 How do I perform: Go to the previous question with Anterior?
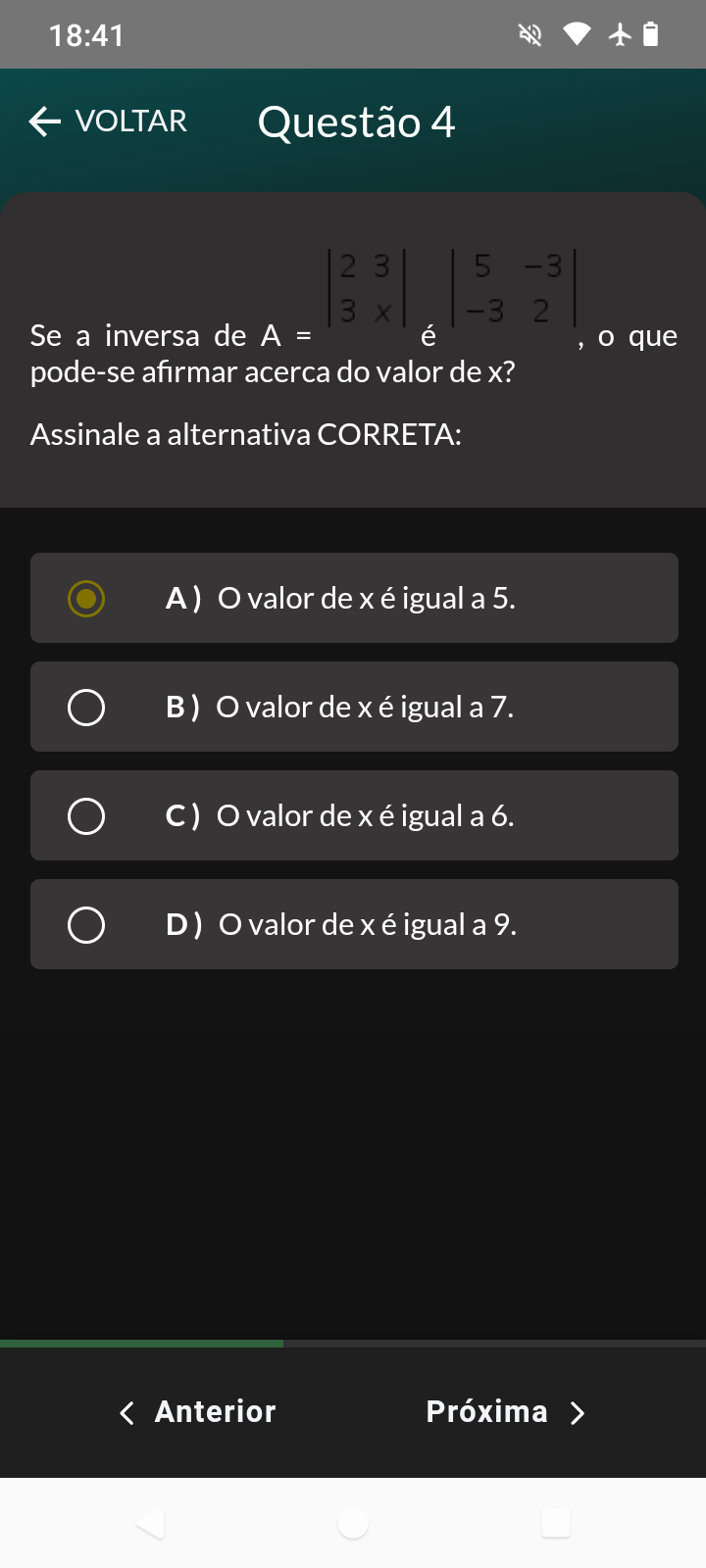tap(197, 1412)
